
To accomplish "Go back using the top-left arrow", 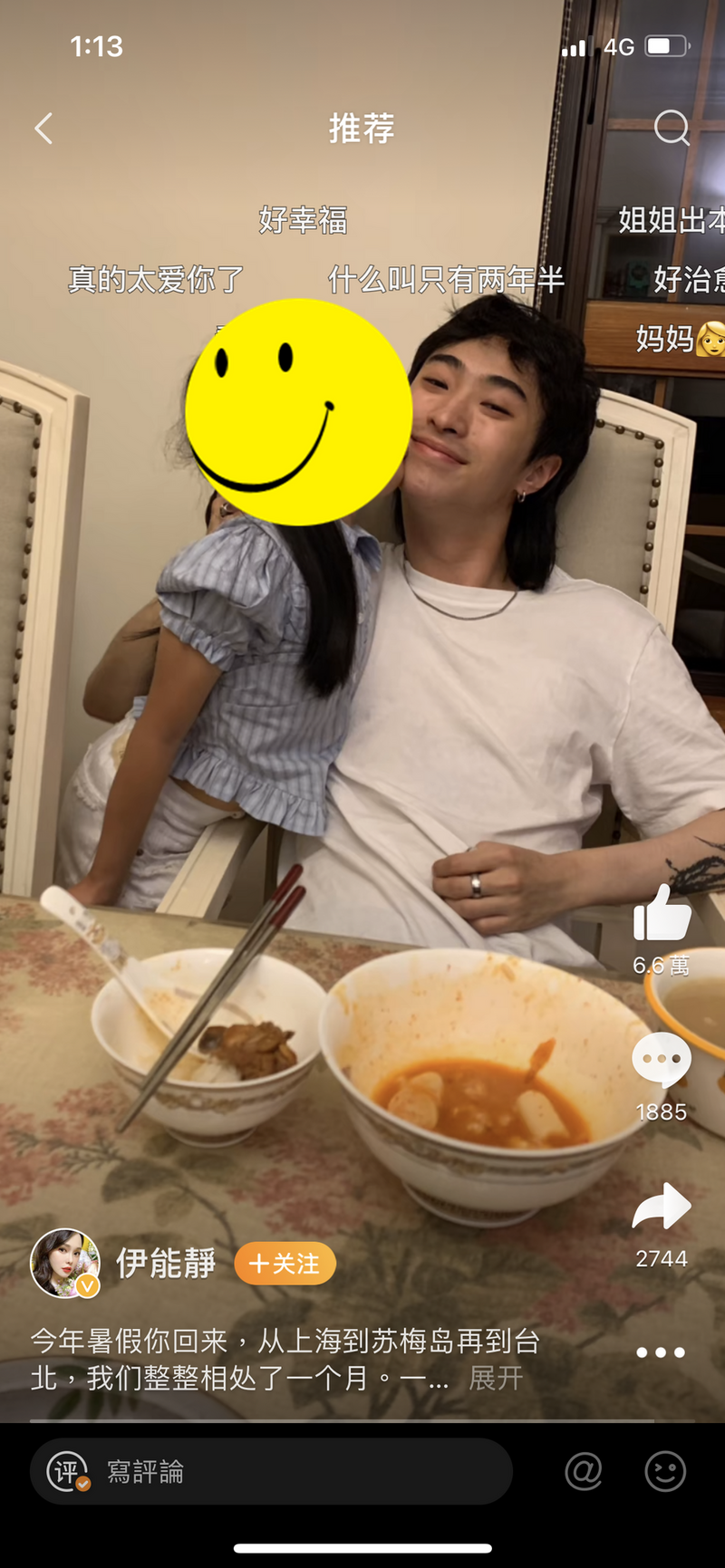I will pos(43,129).
